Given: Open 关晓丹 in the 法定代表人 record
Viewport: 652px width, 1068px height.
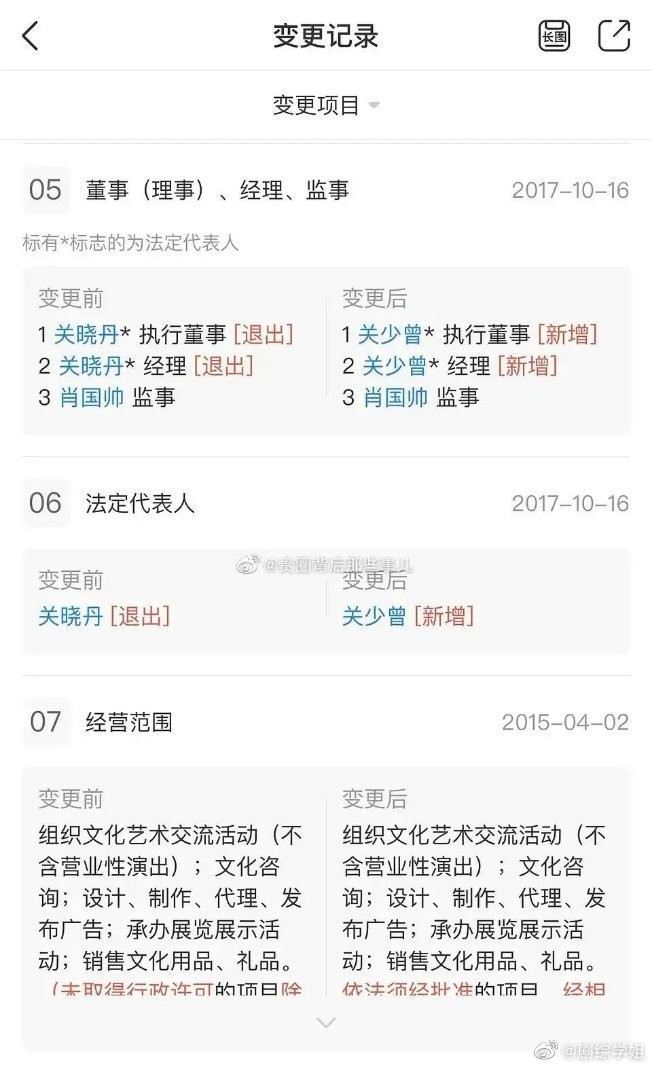Looking at the screenshot, I should pos(71,616).
